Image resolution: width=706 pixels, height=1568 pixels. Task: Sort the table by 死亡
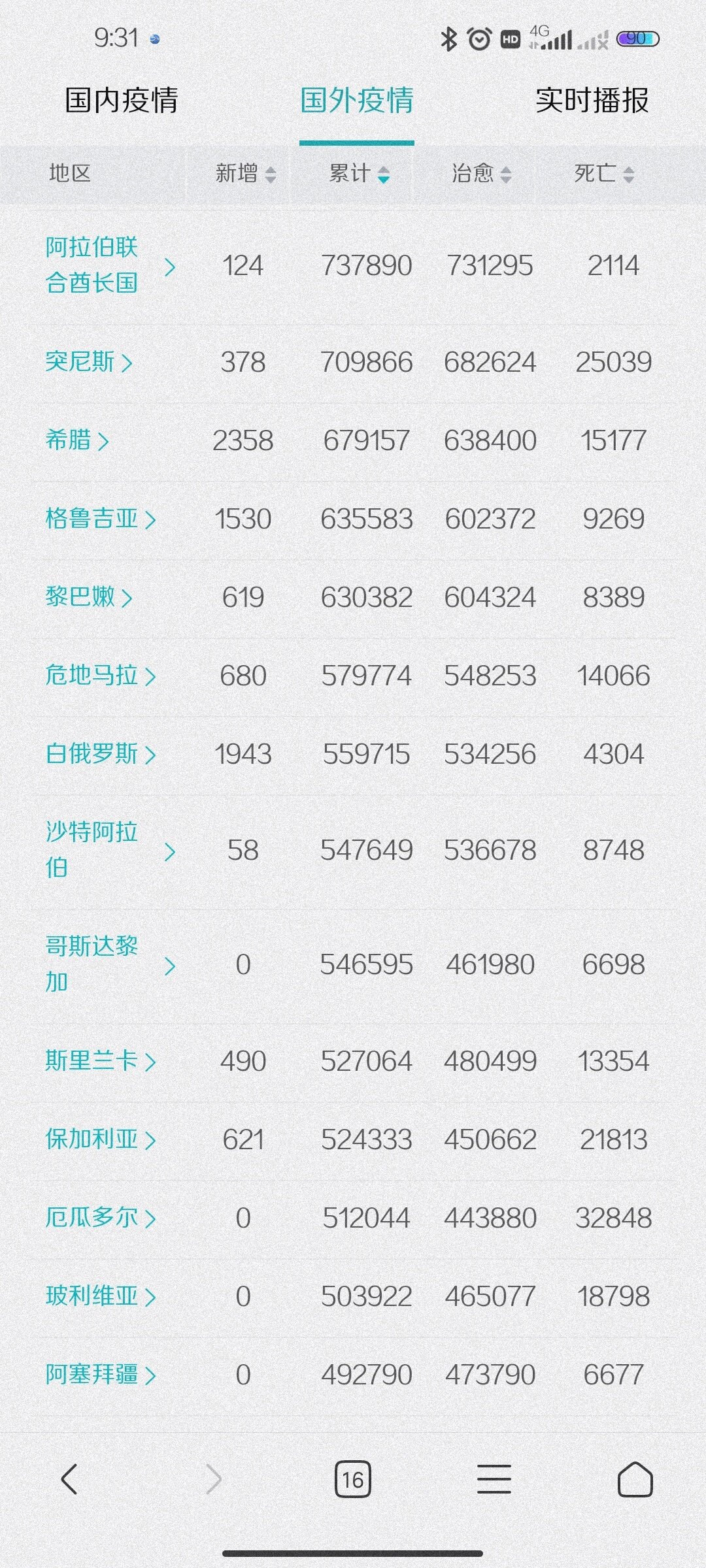click(x=604, y=173)
